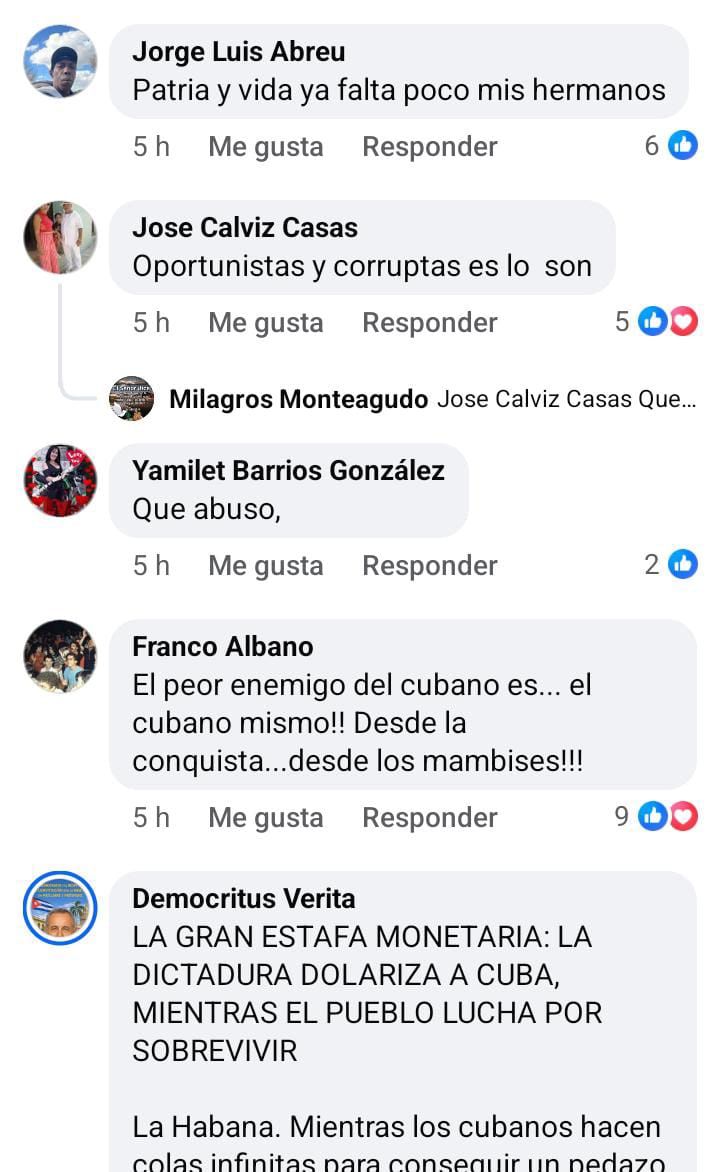Image resolution: width=720 pixels, height=1172 pixels.
Task: Answer Franco Albano's comment with Responder
Action: [429, 818]
